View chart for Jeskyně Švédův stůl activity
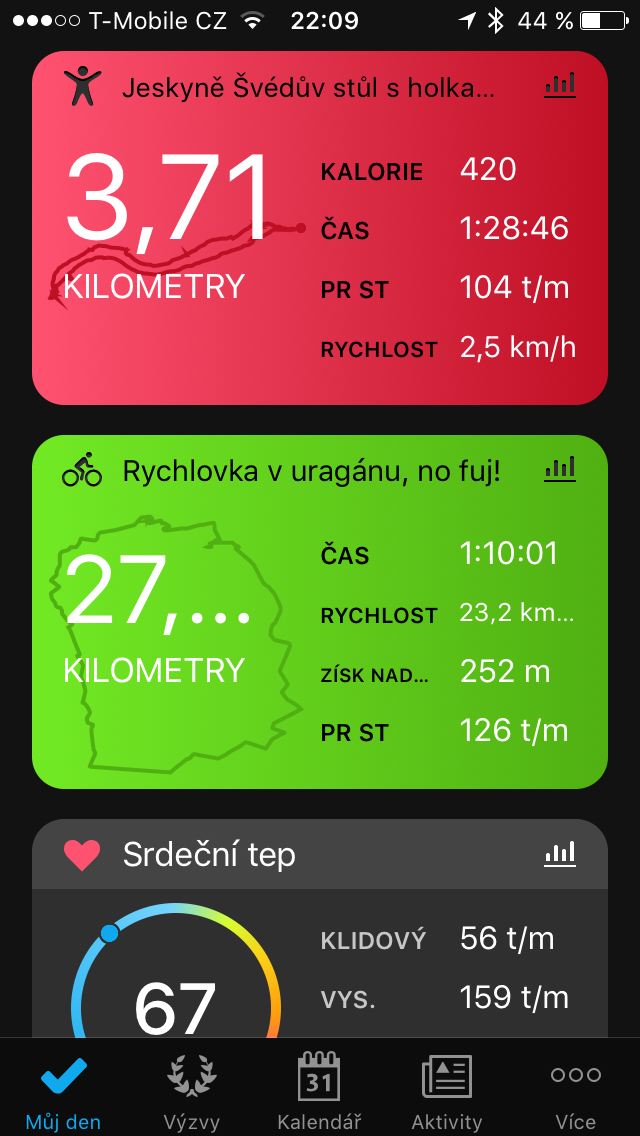Viewport: 640px width, 1136px height. (560, 85)
